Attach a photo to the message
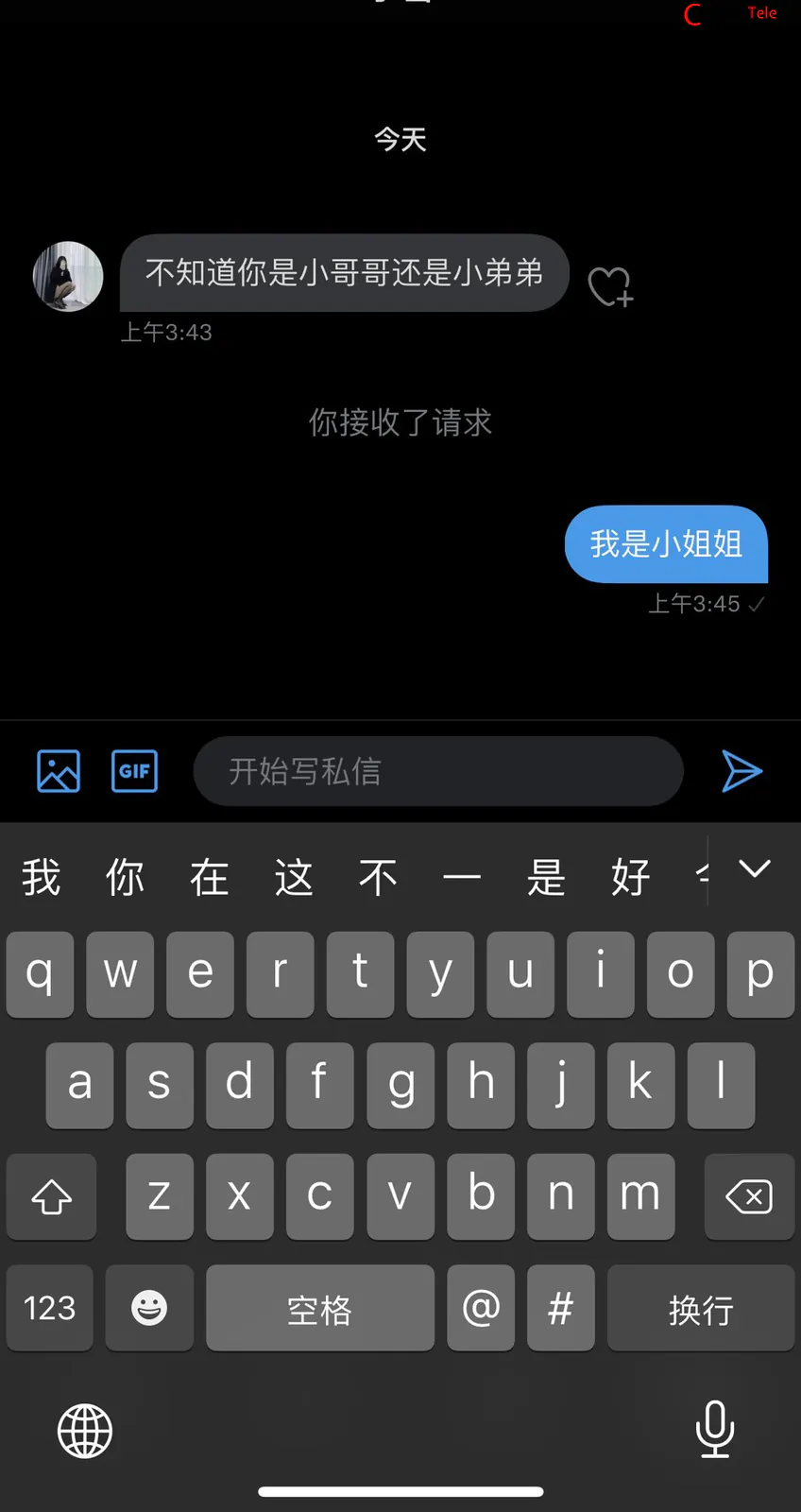This screenshot has height=1512, width=801. [x=59, y=771]
